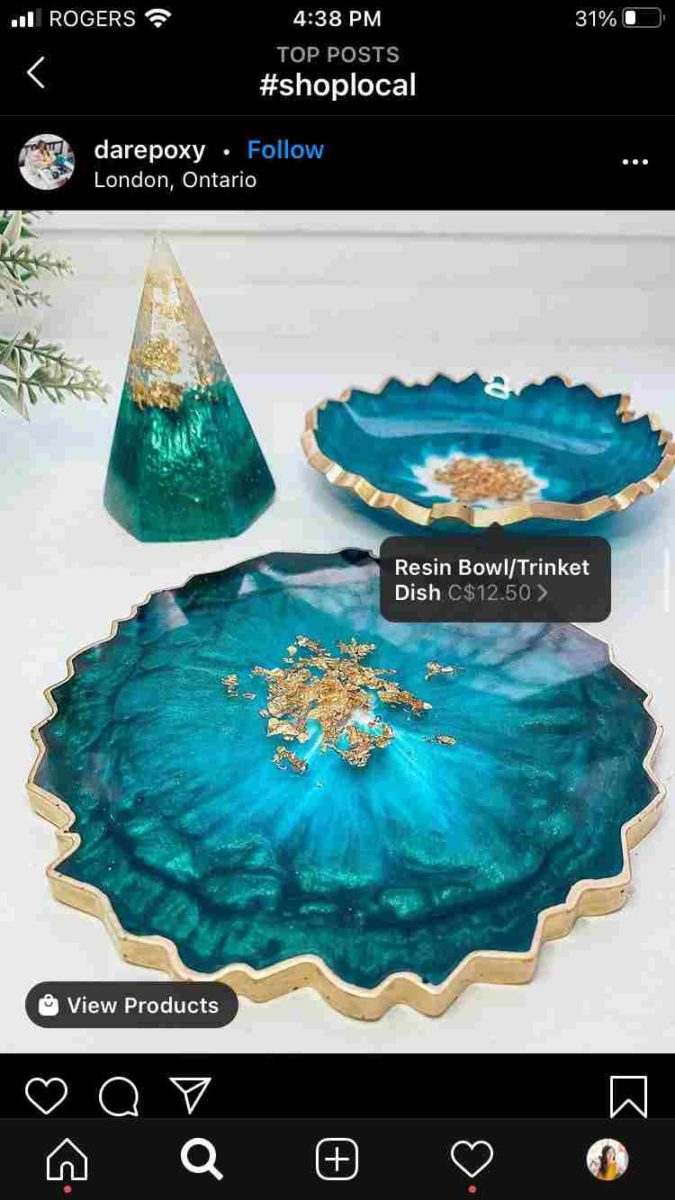Share the post via paper plane icon
This screenshot has height=1200, width=675.
pos(190,1096)
